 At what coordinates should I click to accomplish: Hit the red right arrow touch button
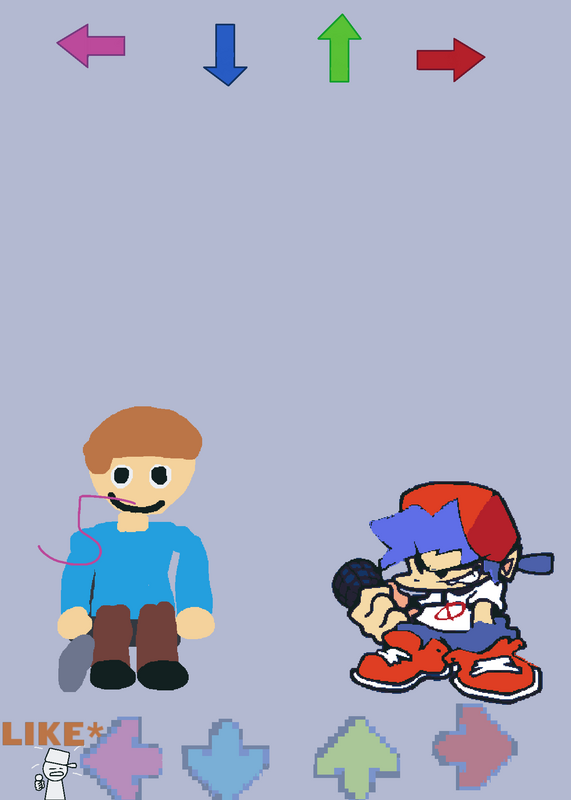click(475, 747)
